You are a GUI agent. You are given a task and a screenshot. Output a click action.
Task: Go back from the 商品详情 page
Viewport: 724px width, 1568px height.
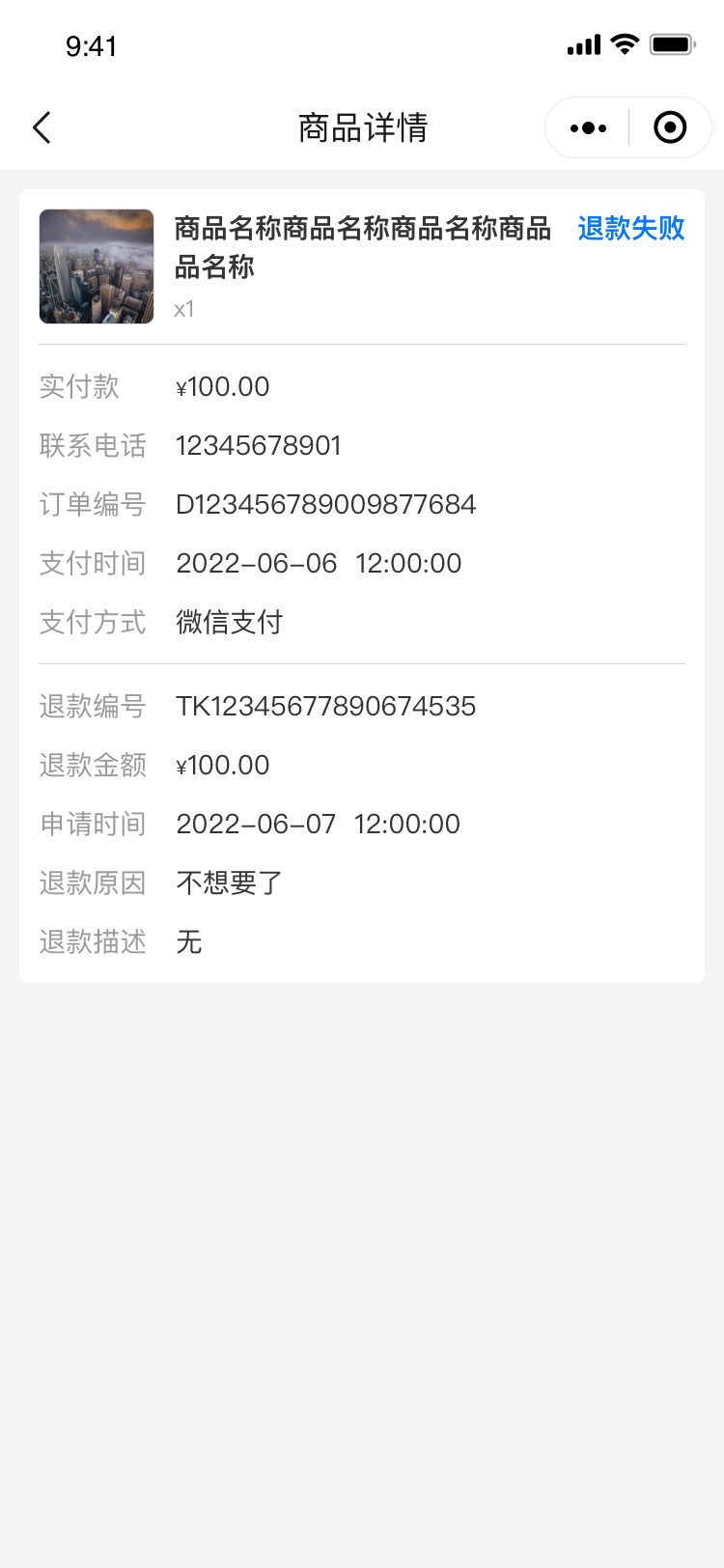click(42, 127)
